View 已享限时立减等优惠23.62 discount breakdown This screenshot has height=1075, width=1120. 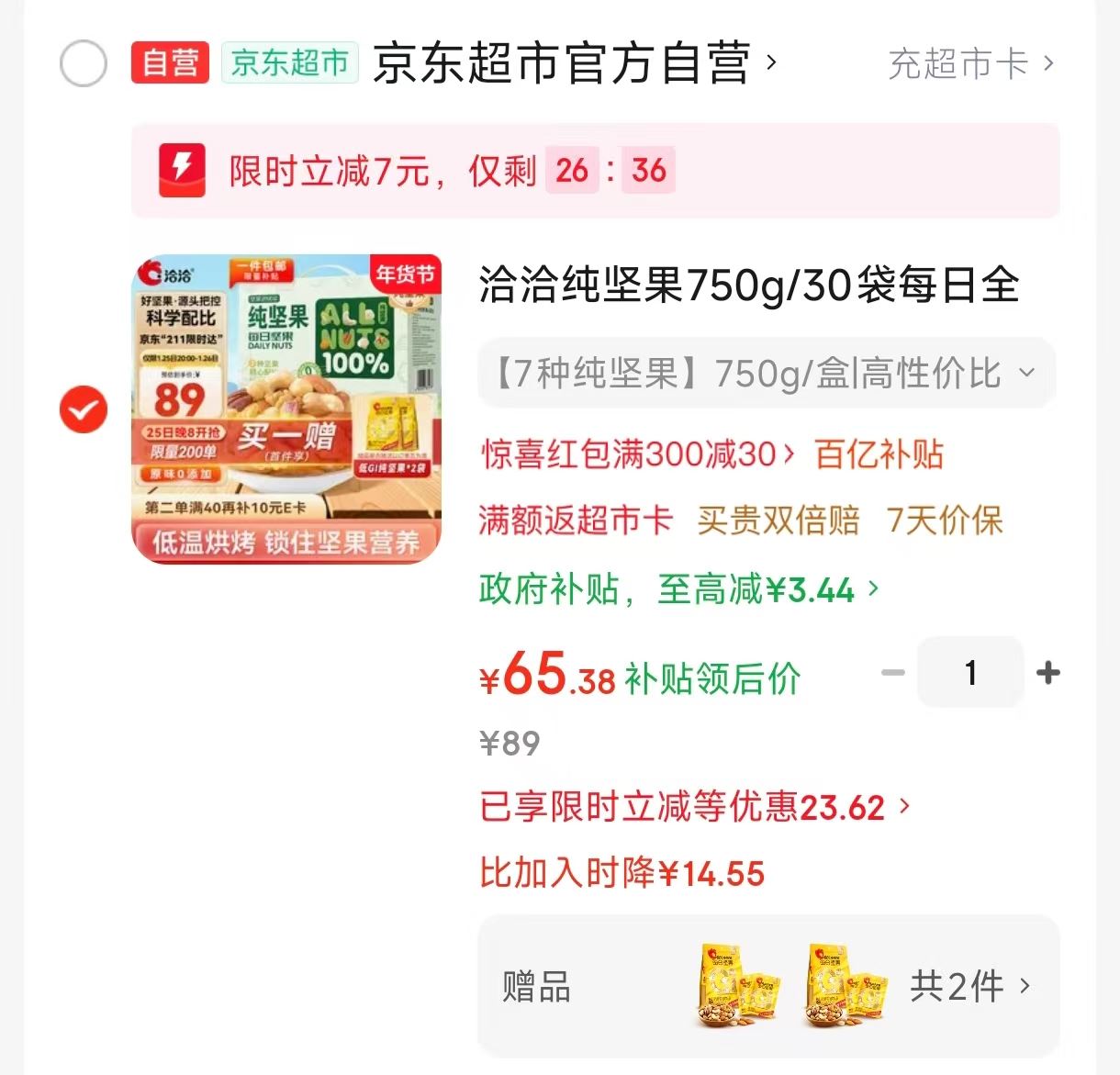point(694,808)
